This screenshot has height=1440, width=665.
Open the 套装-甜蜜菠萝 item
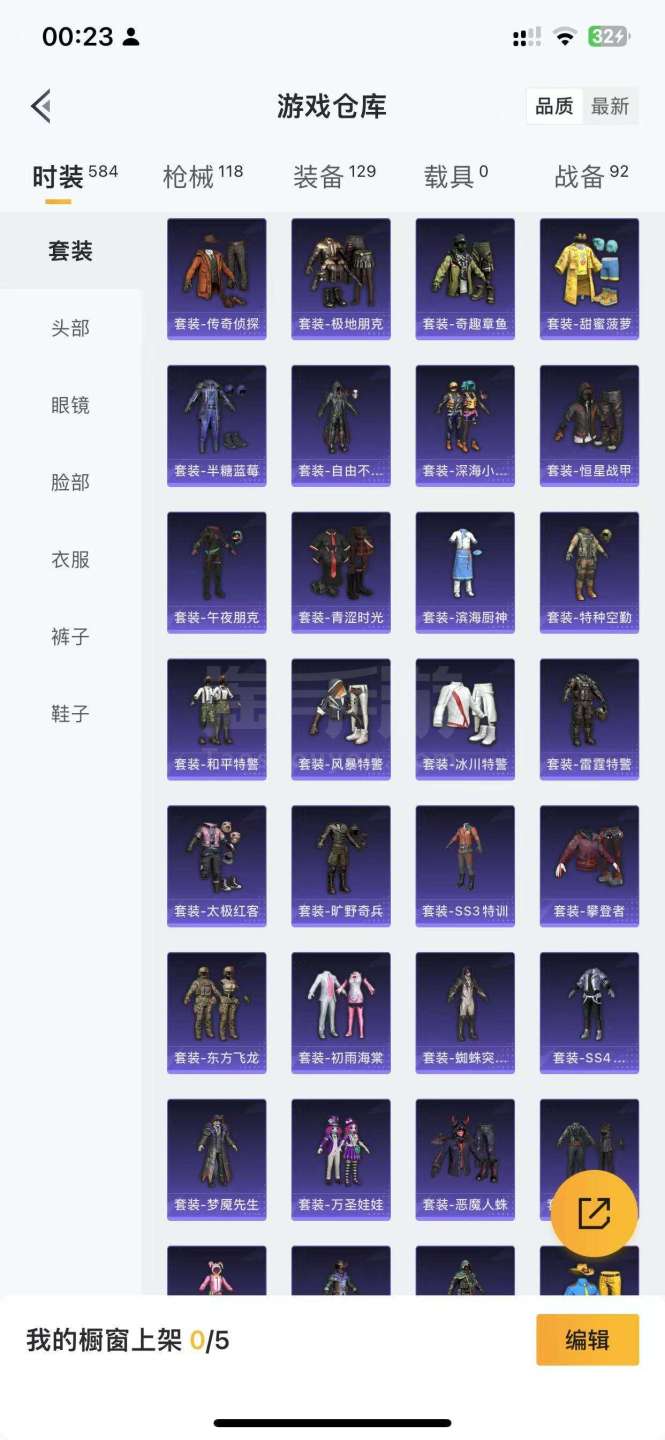click(589, 279)
